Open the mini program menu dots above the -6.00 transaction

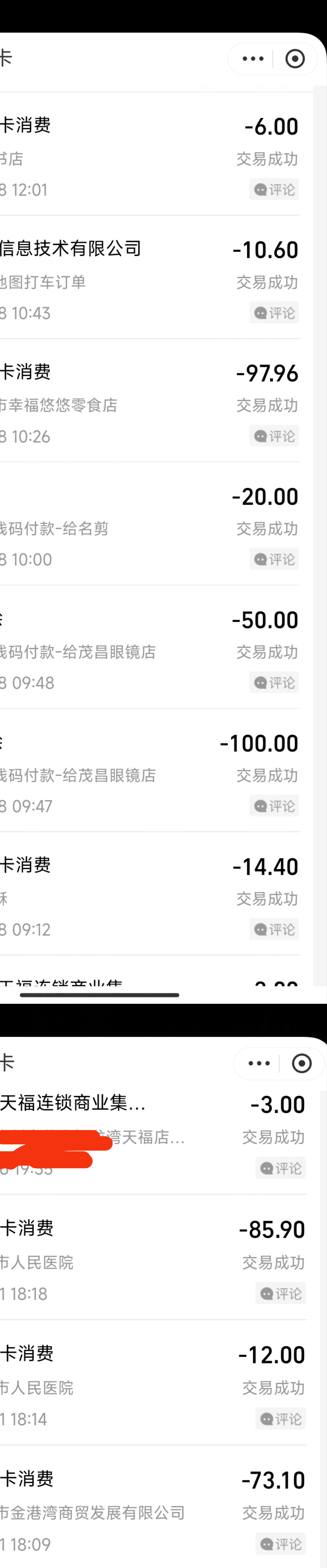[x=253, y=59]
